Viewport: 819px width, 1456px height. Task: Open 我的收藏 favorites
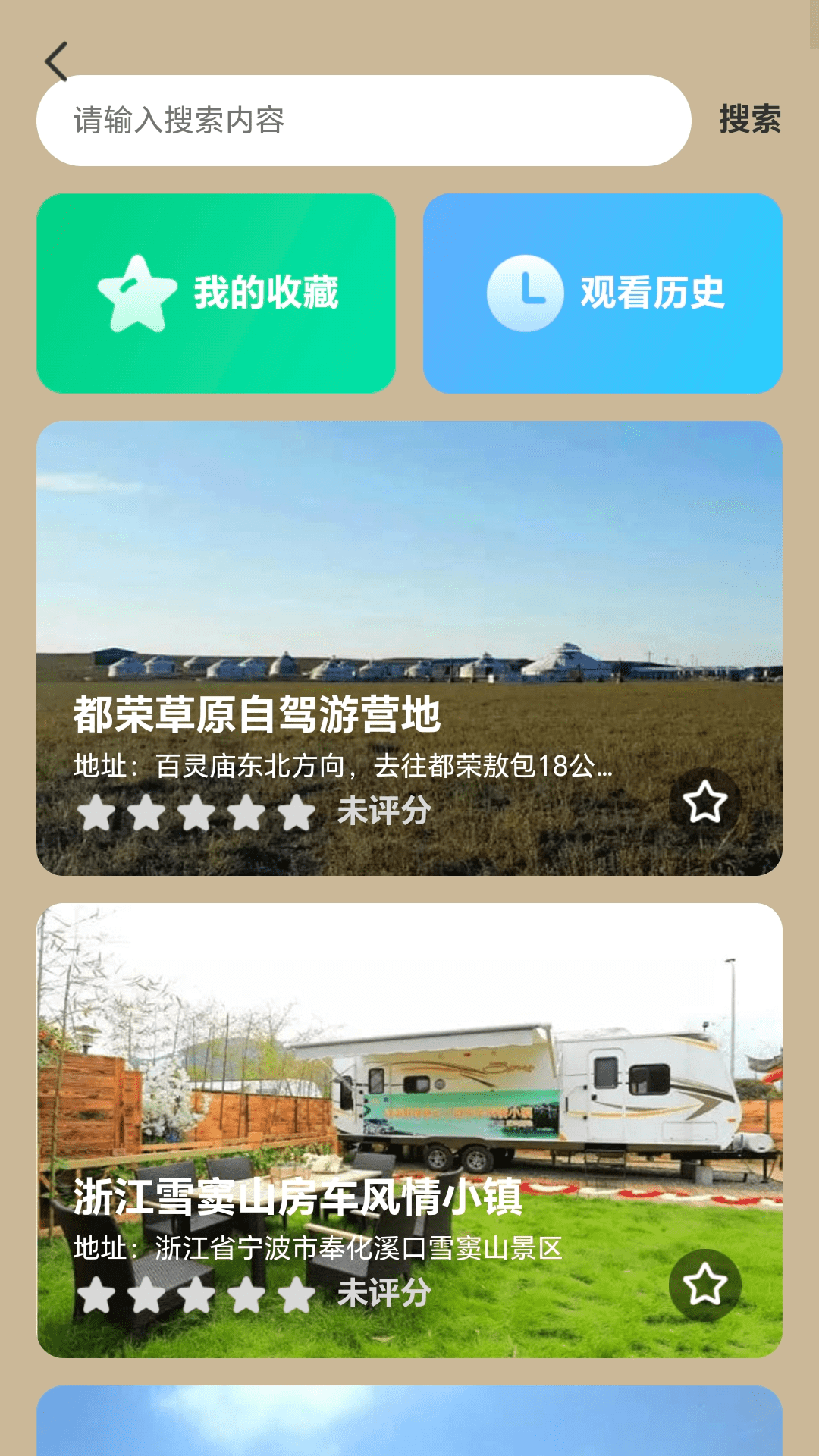216,293
